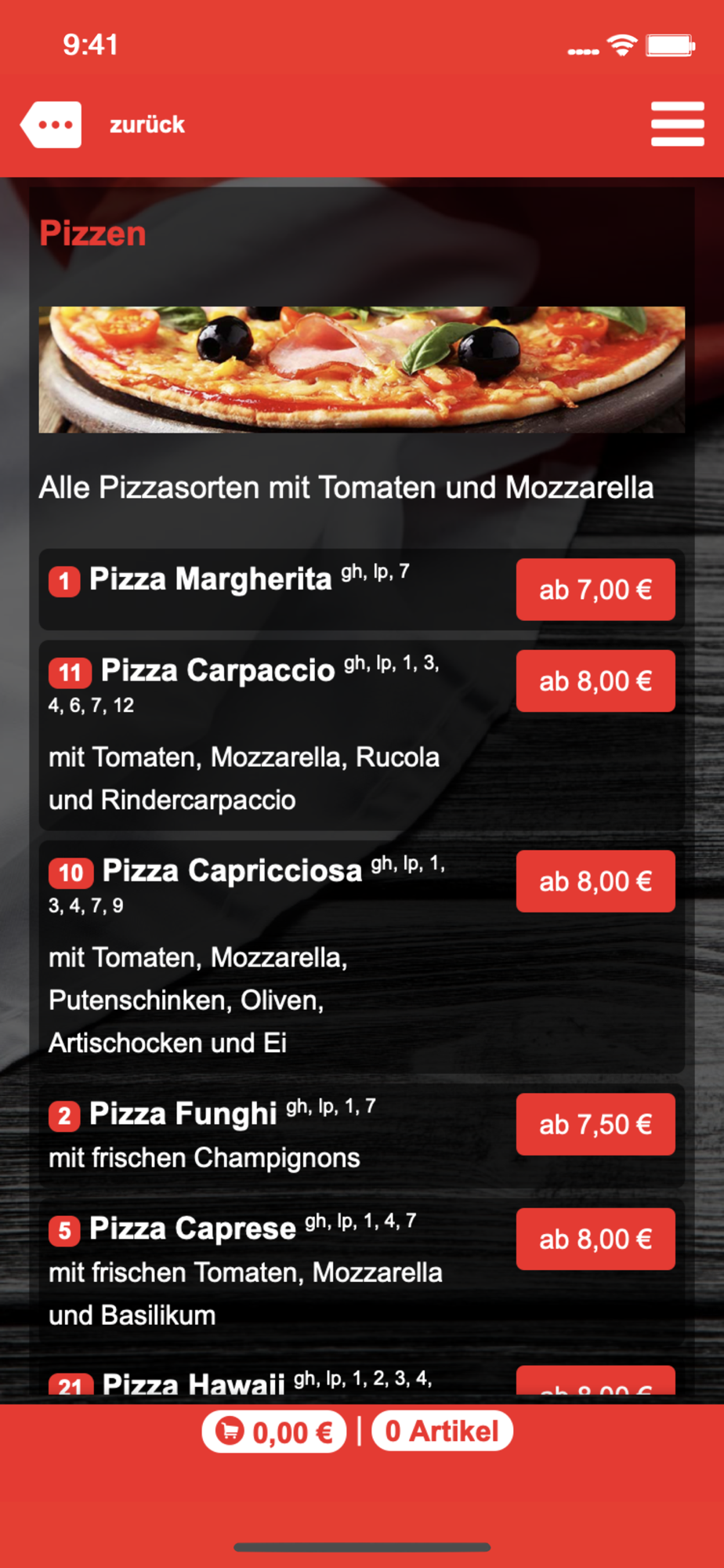Choose the Pizza Capricciosa price button
Image resolution: width=724 pixels, height=1568 pixels.
595,881
